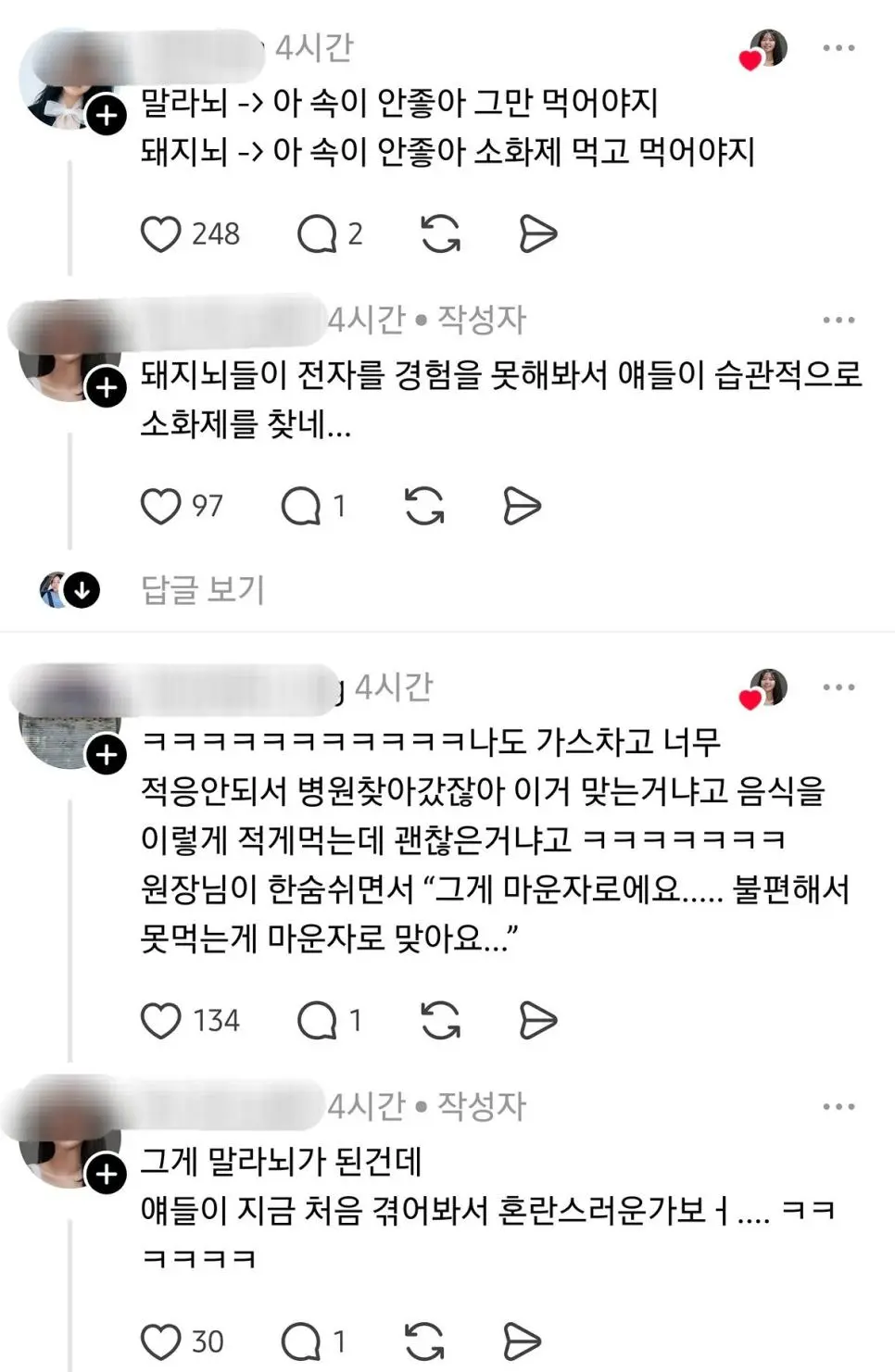This screenshot has width=895, height=1372.
Task: Like the comment with 134 likes
Action: [x=160, y=1020]
